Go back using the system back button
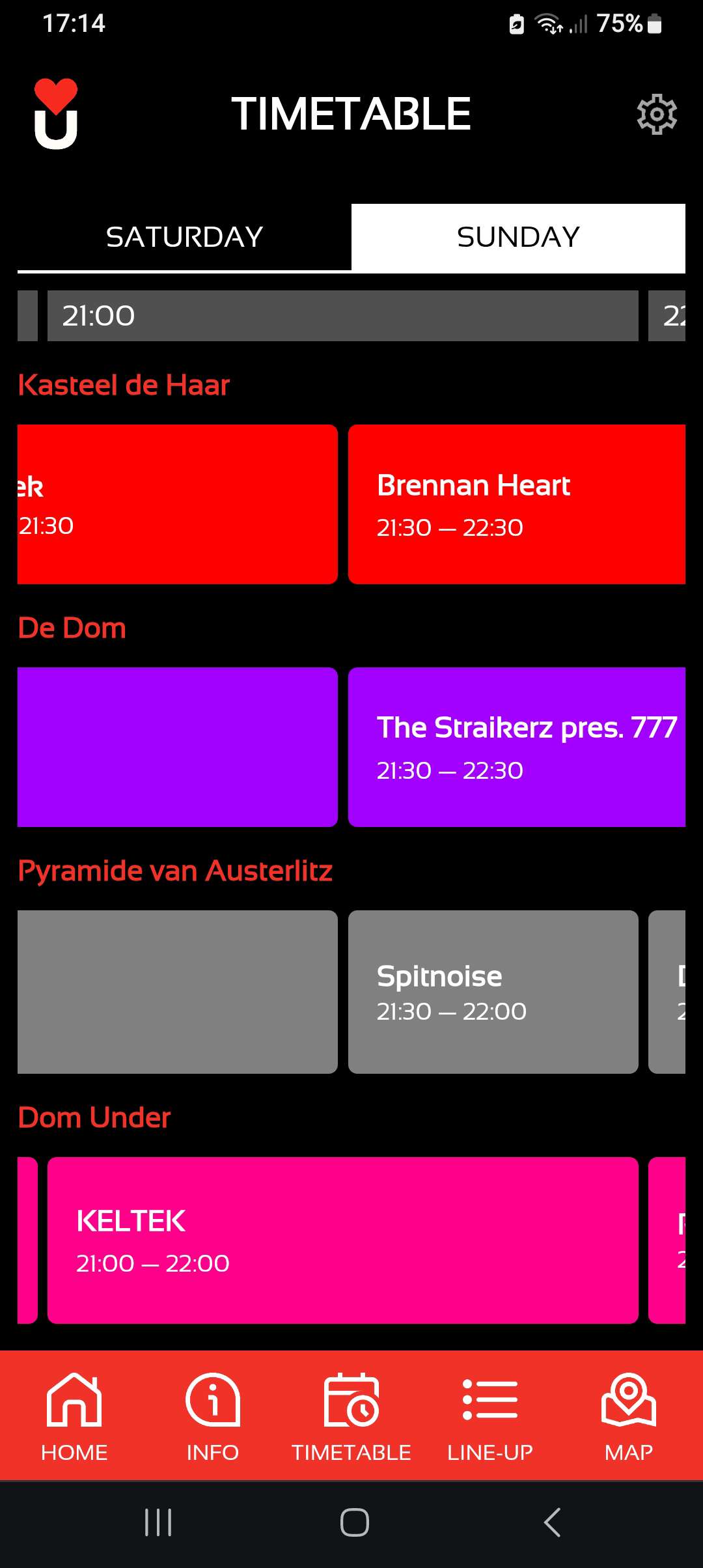 tap(552, 1522)
